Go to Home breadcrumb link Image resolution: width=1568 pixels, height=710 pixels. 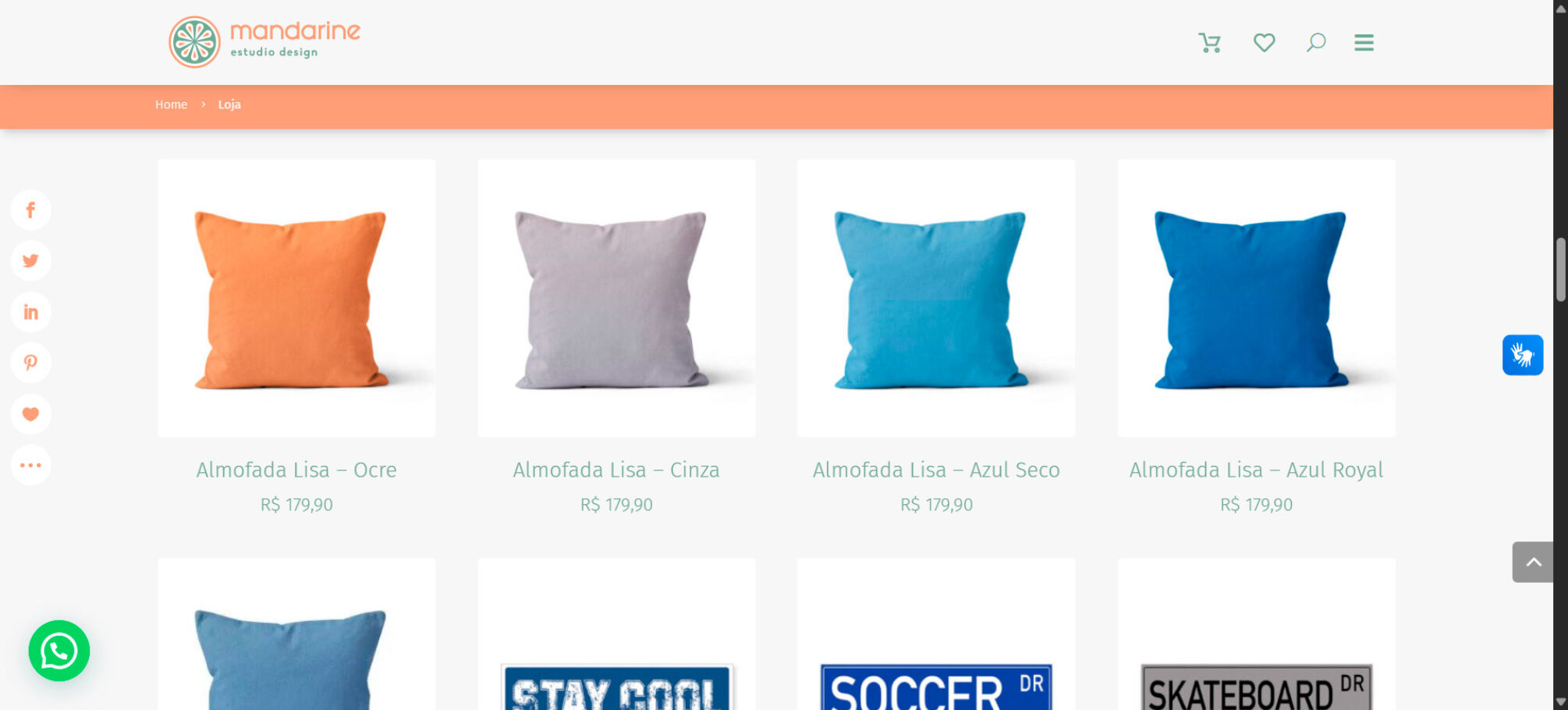pos(171,105)
